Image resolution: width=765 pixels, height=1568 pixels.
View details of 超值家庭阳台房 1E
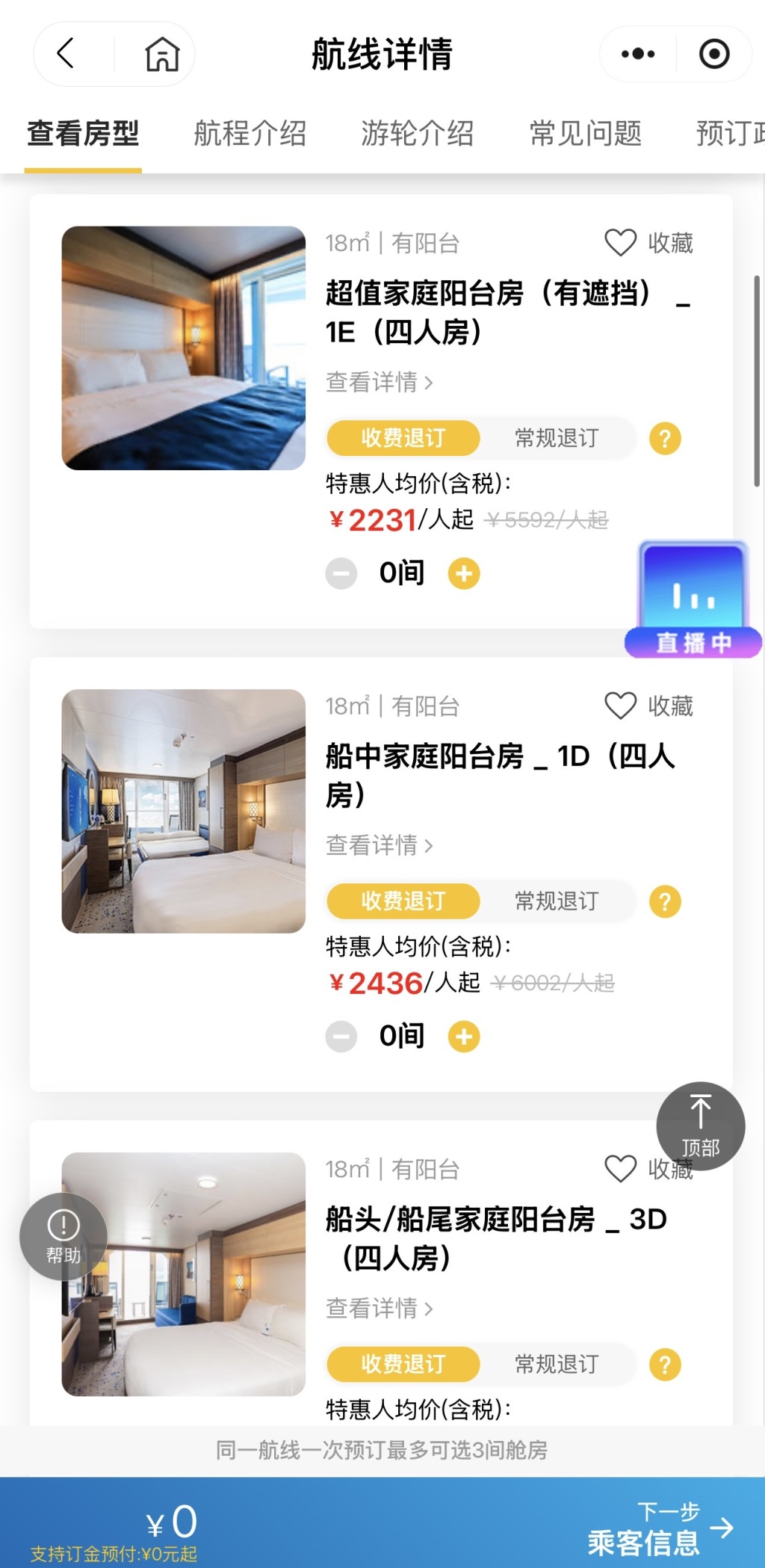coord(380,383)
